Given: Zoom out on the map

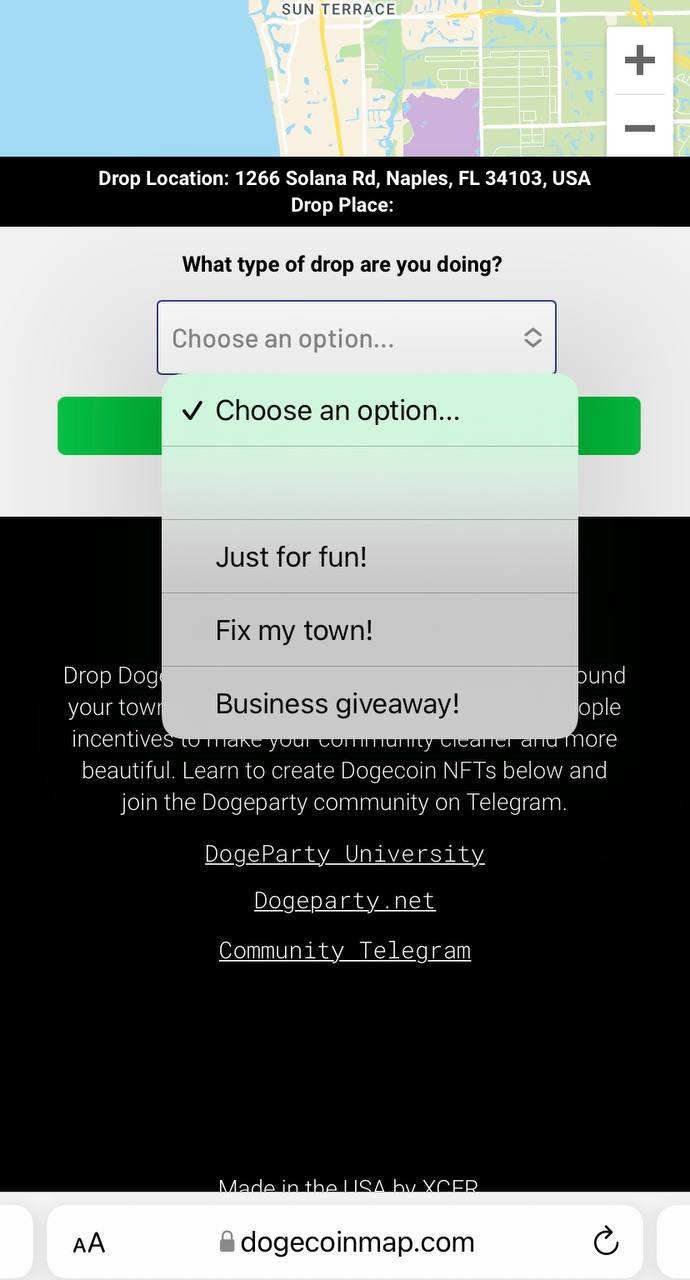Looking at the screenshot, I should pyautogui.click(x=639, y=127).
